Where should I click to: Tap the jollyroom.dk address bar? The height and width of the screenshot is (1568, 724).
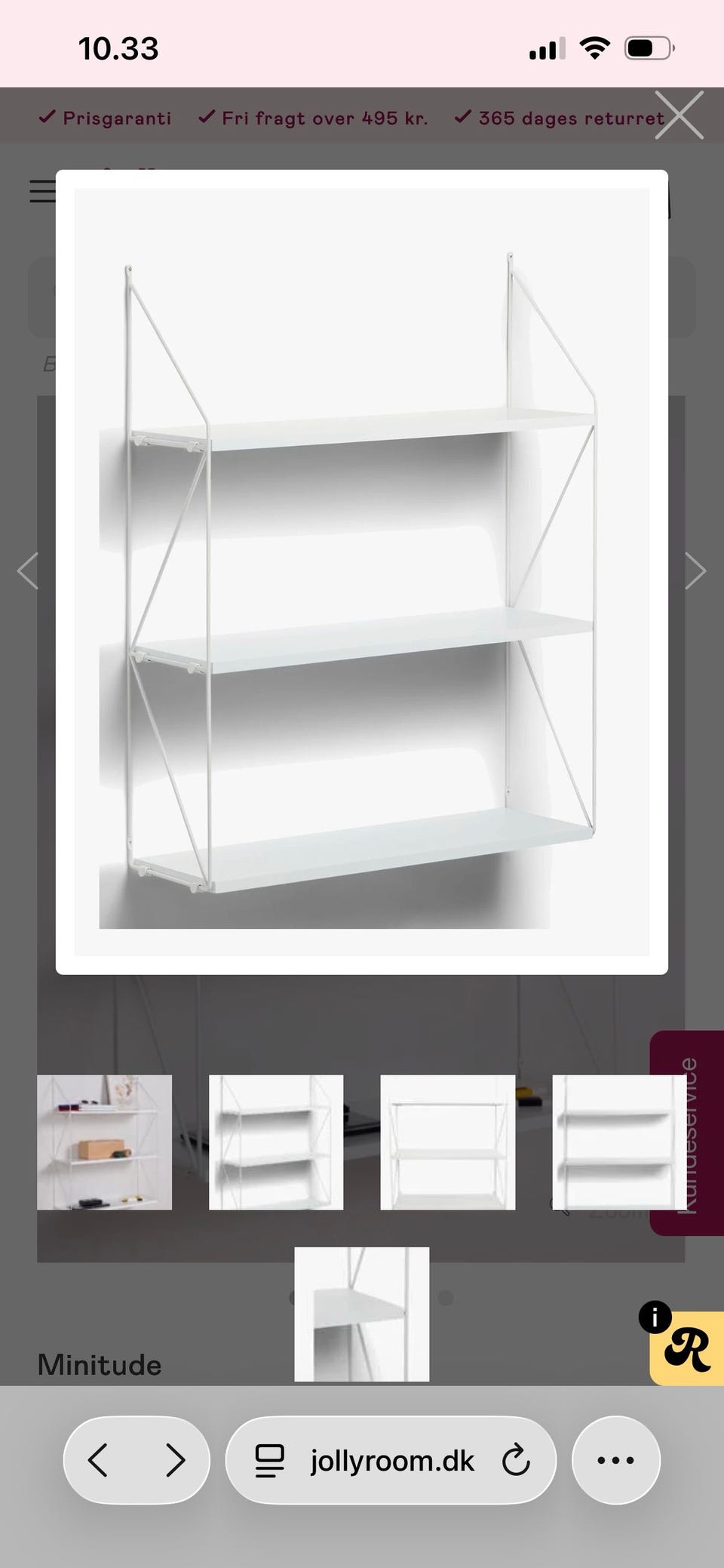click(x=392, y=1459)
